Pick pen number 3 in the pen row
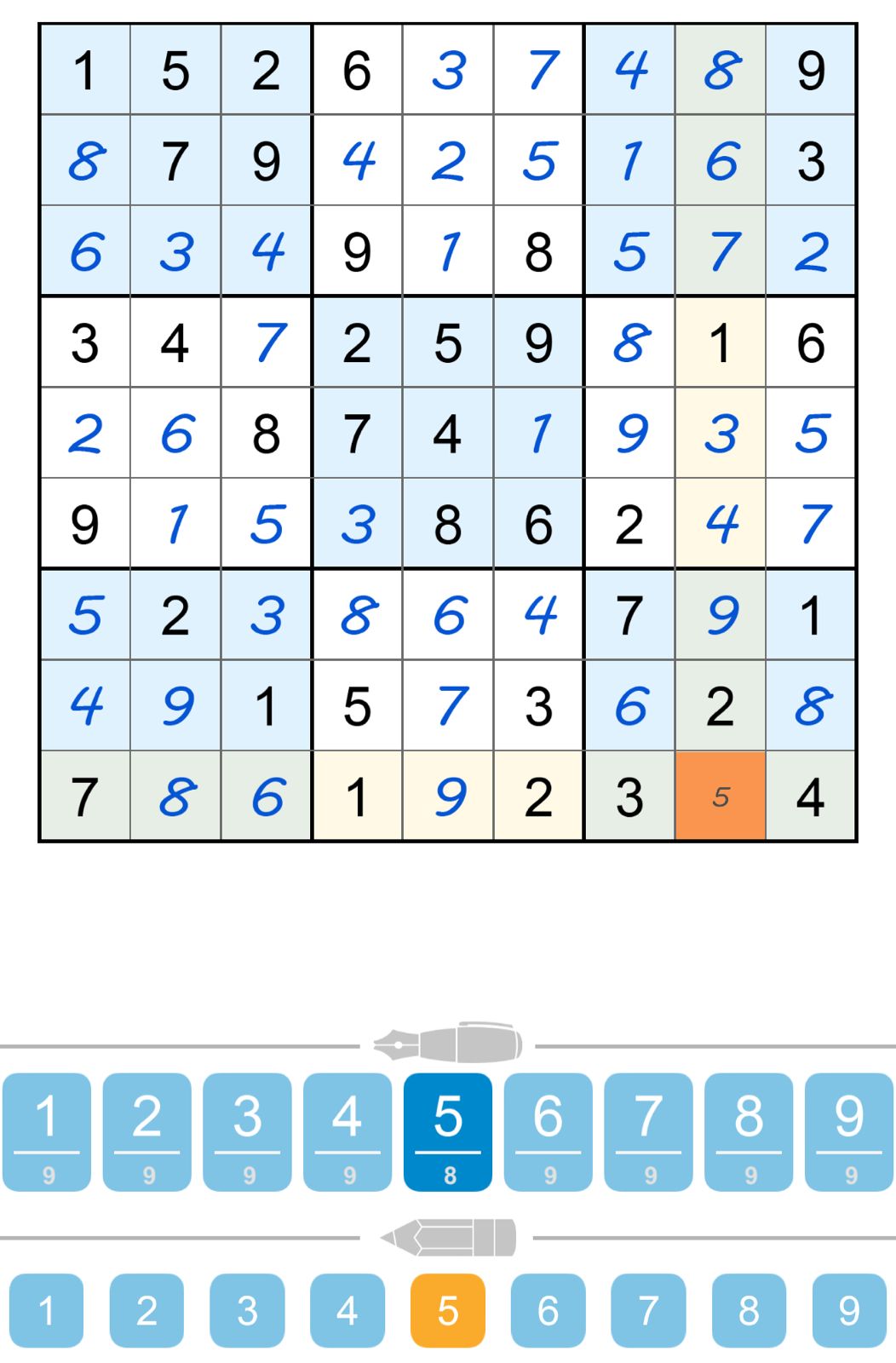The image size is (896, 1363). tap(248, 1131)
